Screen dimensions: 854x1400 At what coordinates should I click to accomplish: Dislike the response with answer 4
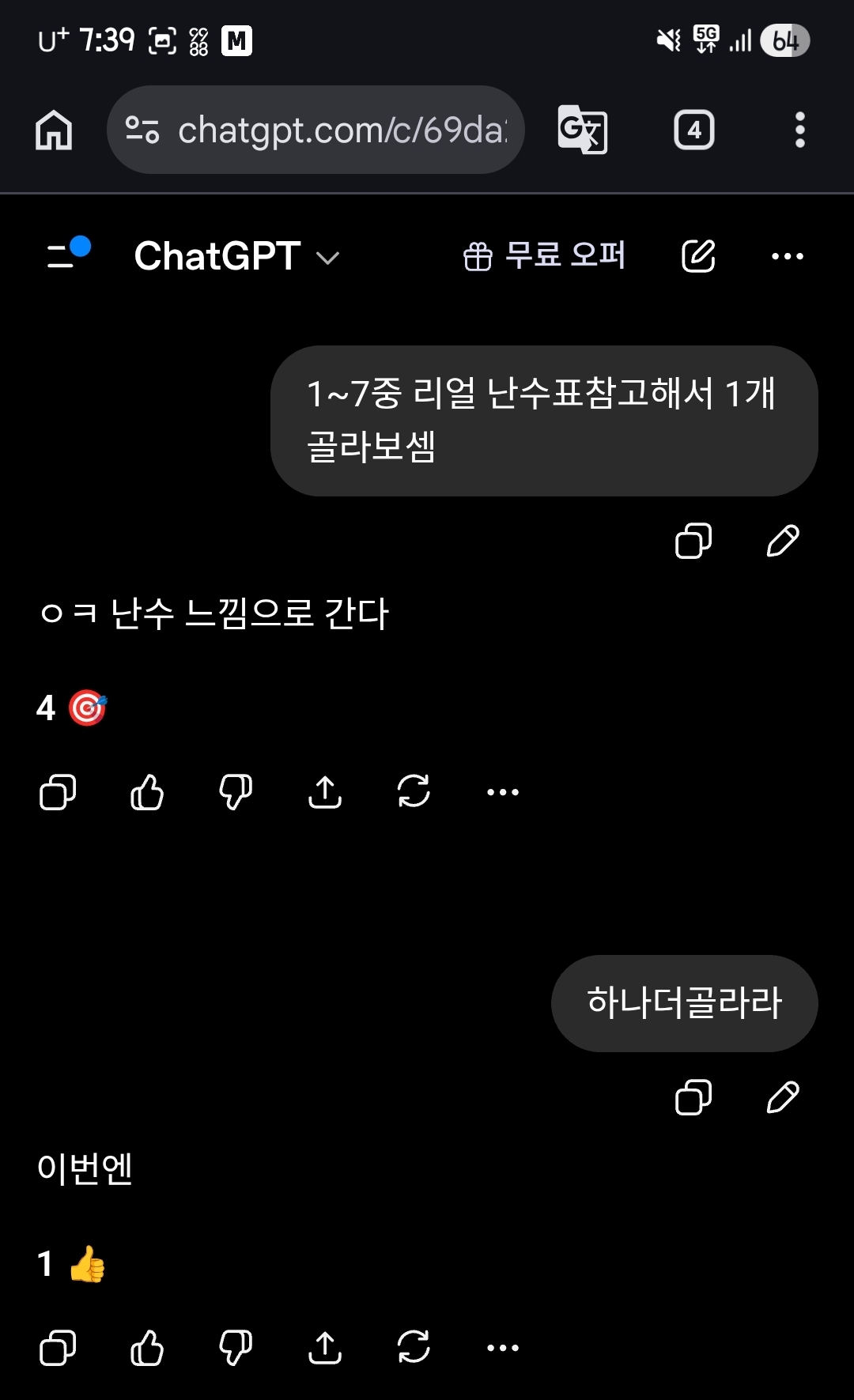[236, 792]
